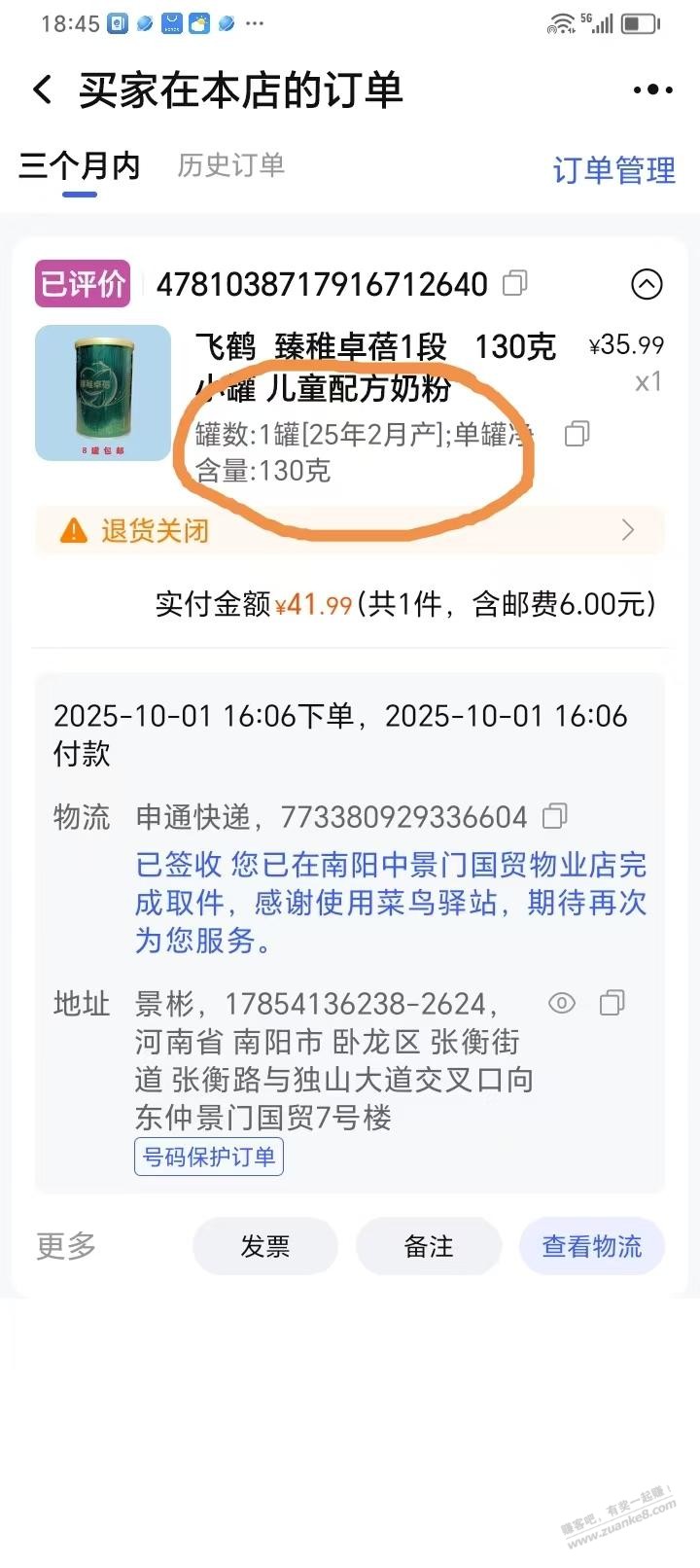Tap the 号码保护订单 tag
The image size is (700, 1568).
click(209, 1157)
